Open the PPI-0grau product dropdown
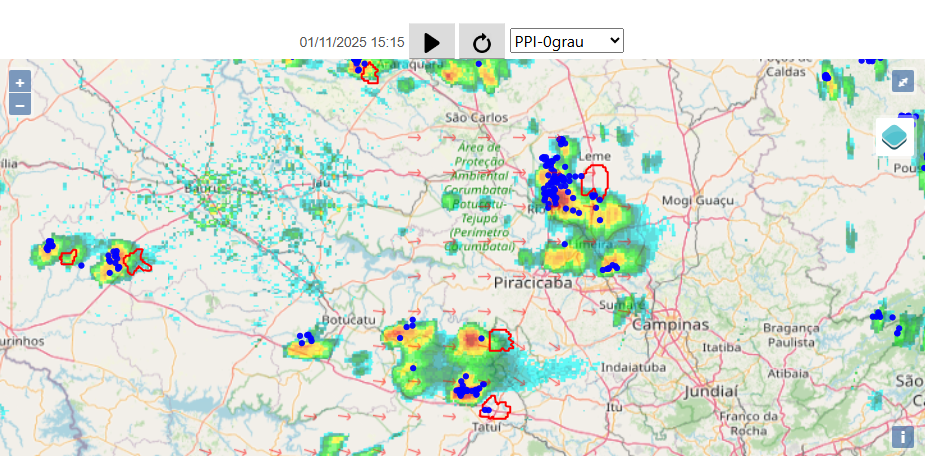Viewport: 926px width, 456px height. [567, 41]
